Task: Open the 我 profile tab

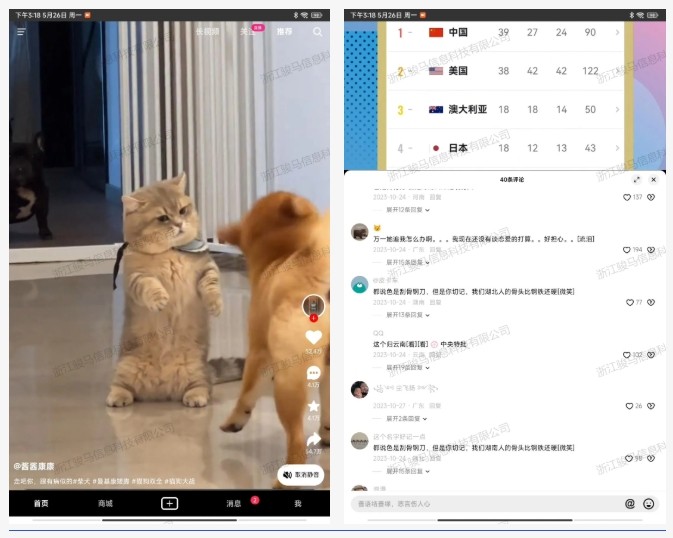Action: click(x=297, y=503)
